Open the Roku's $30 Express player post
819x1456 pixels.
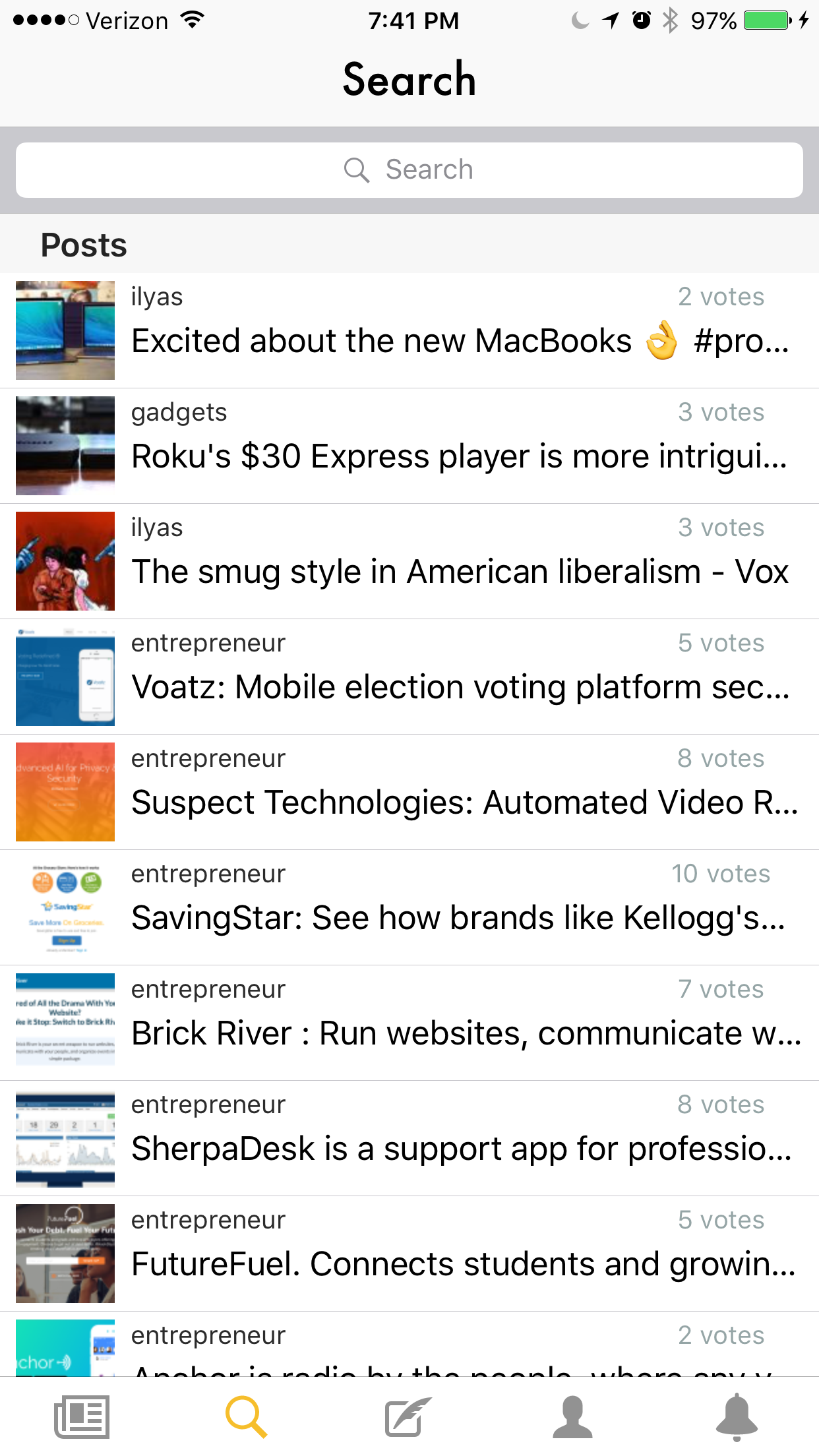(409, 446)
